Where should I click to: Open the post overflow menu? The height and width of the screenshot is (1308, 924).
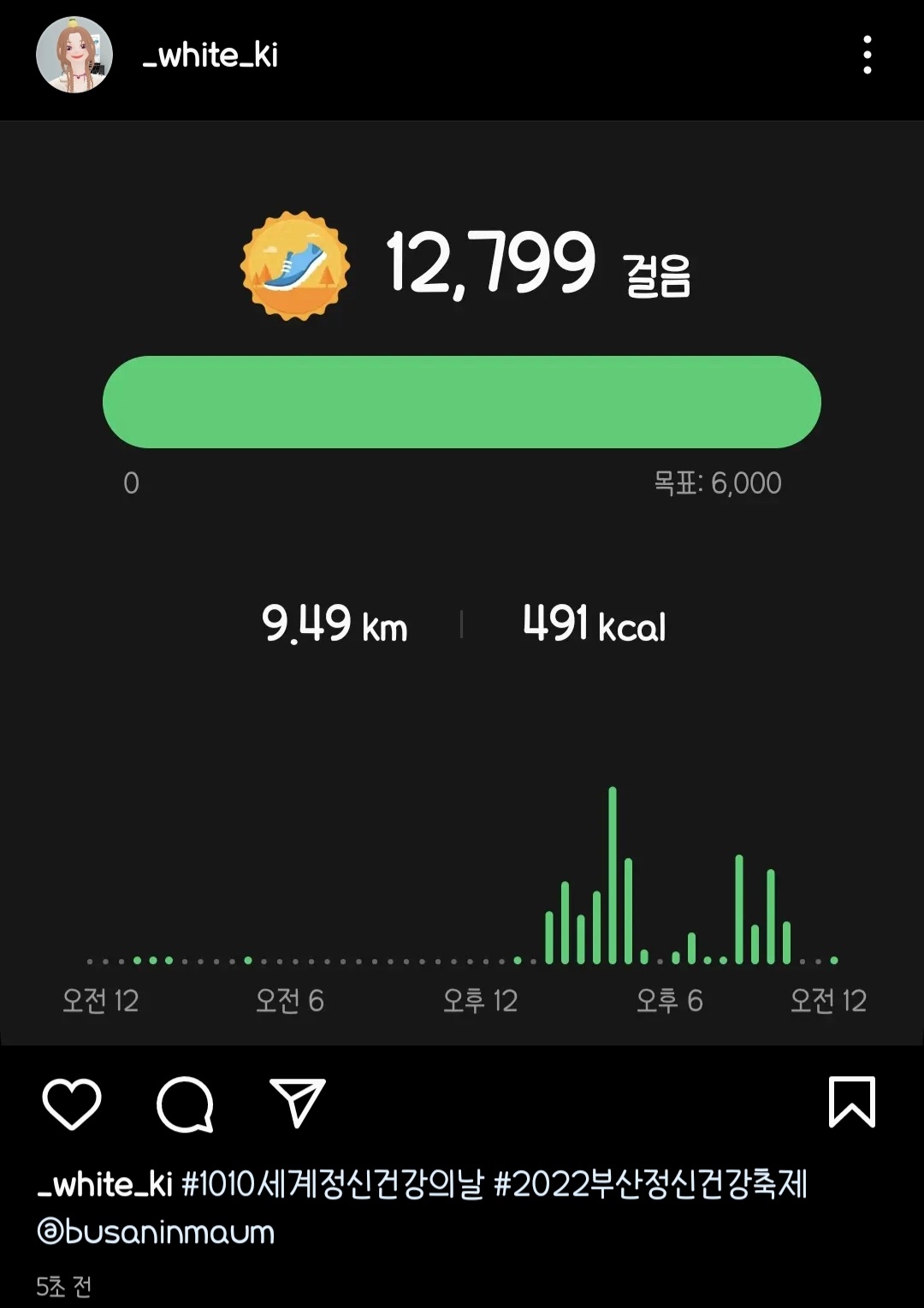pyautogui.click(x=867, y=56)
